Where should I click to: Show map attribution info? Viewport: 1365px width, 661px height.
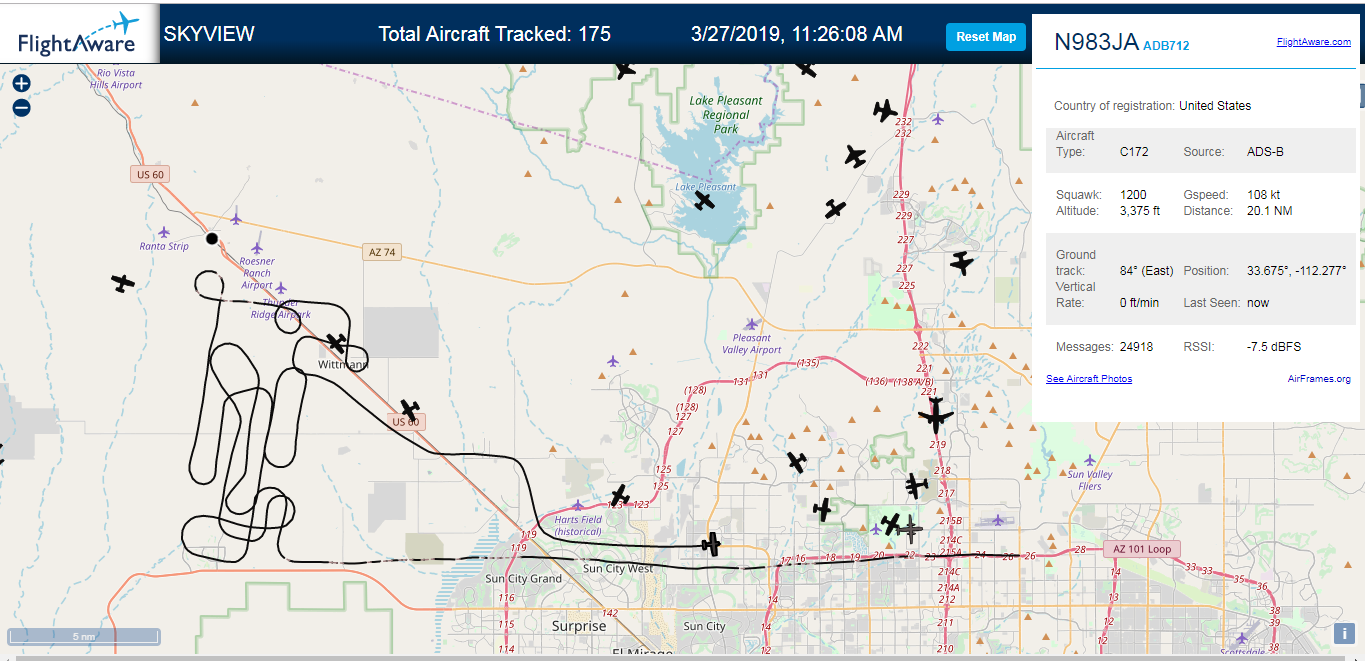click(1345, 633)
